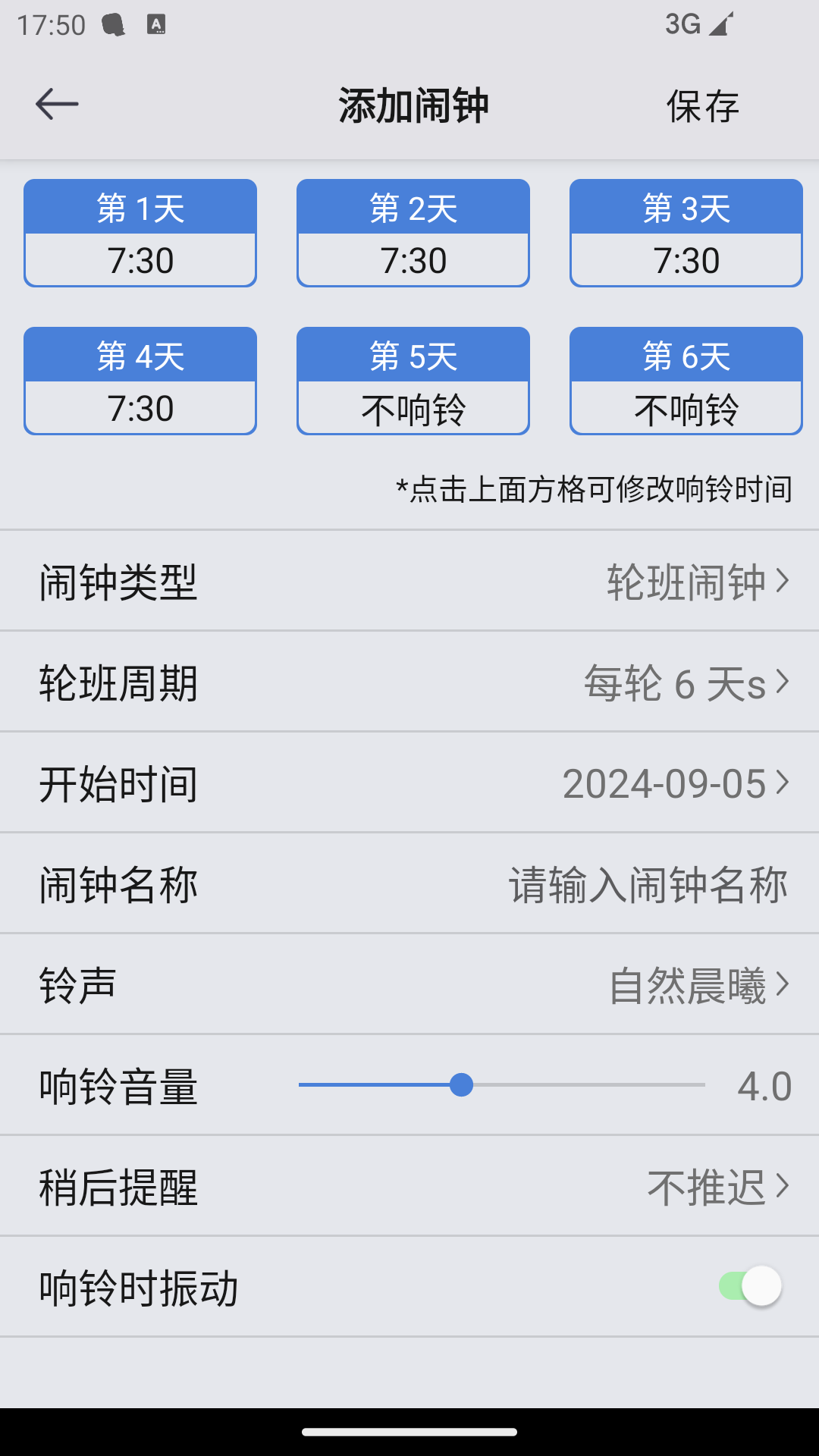Choose a different 铃声 ringtone
The image size is (819, 1456).
[409, 985]
